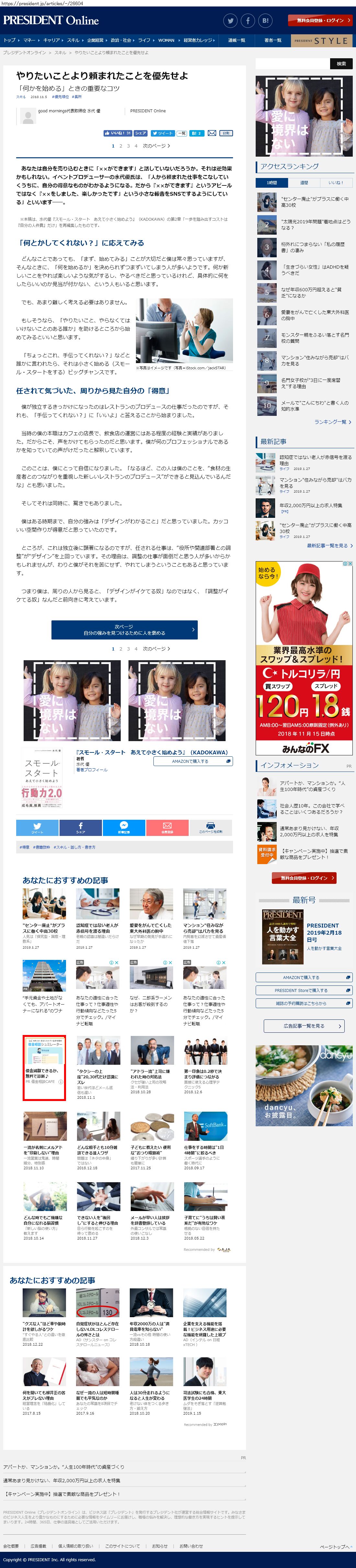Open the マネー navigation menu
This screenshot has height=1568, width=356.
[x=29, y=40]
